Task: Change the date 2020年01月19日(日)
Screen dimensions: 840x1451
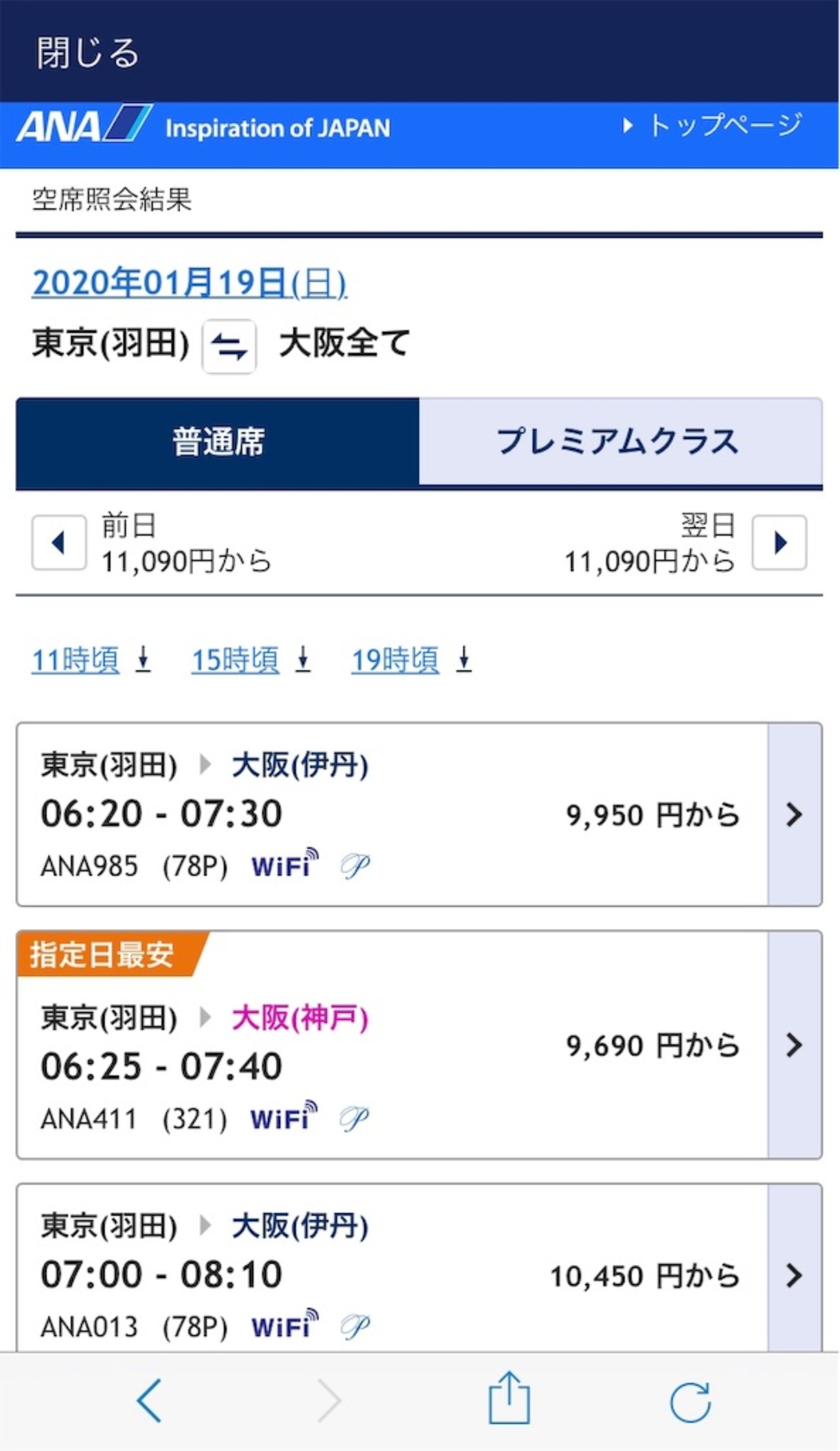Action: [x=189, y=282]
